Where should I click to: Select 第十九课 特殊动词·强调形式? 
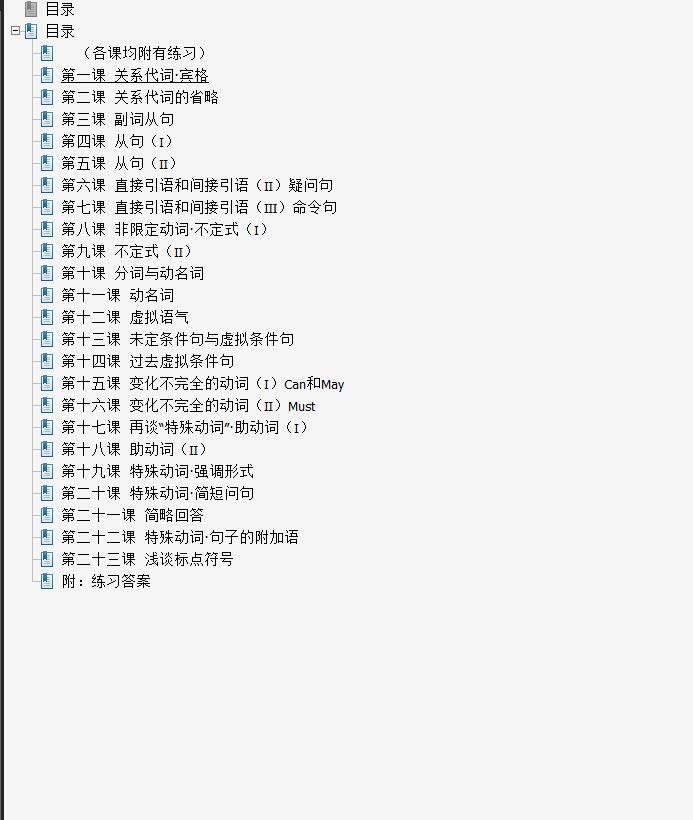click(x=157, y=471)
